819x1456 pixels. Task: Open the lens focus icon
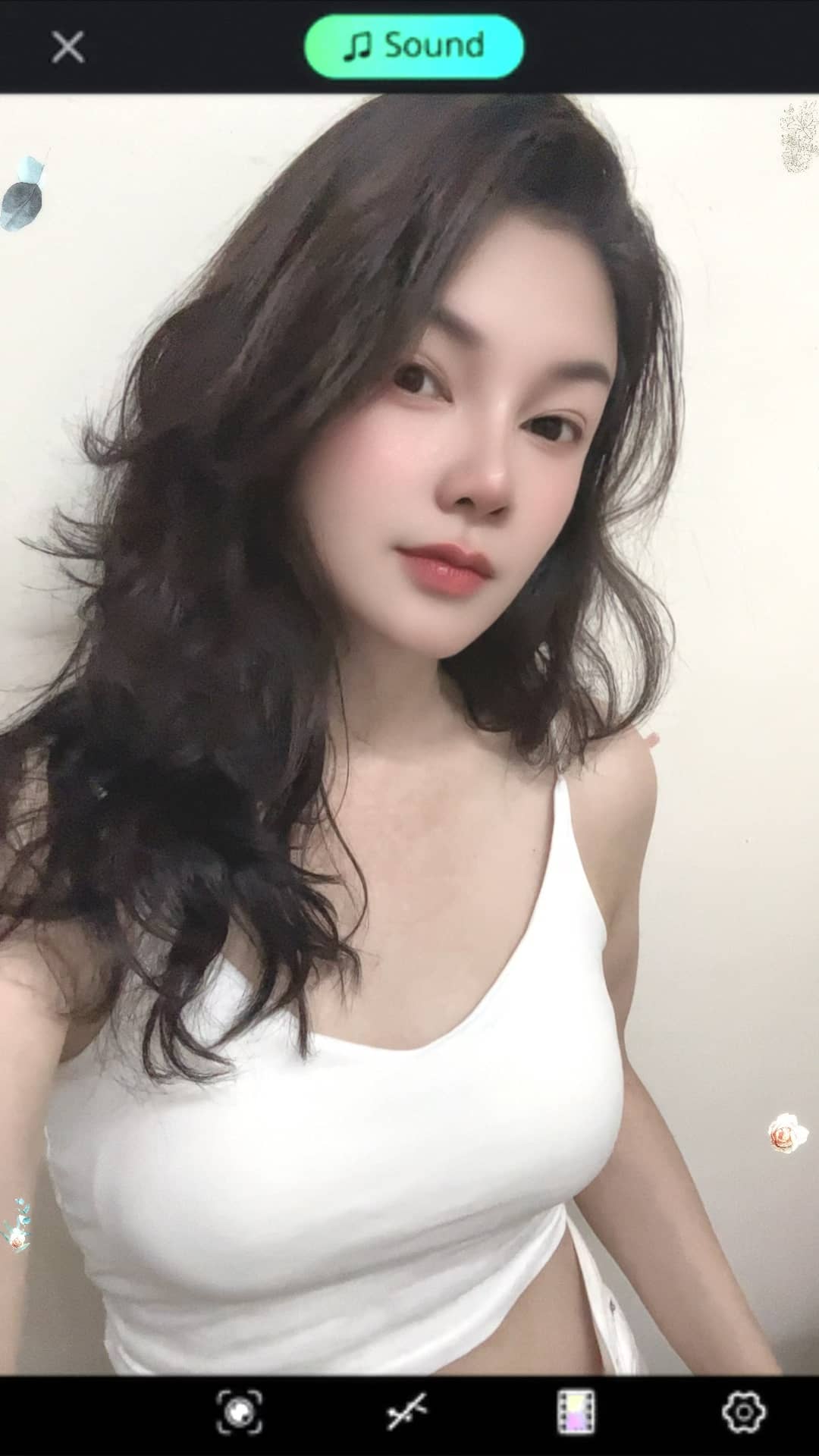240,1411
